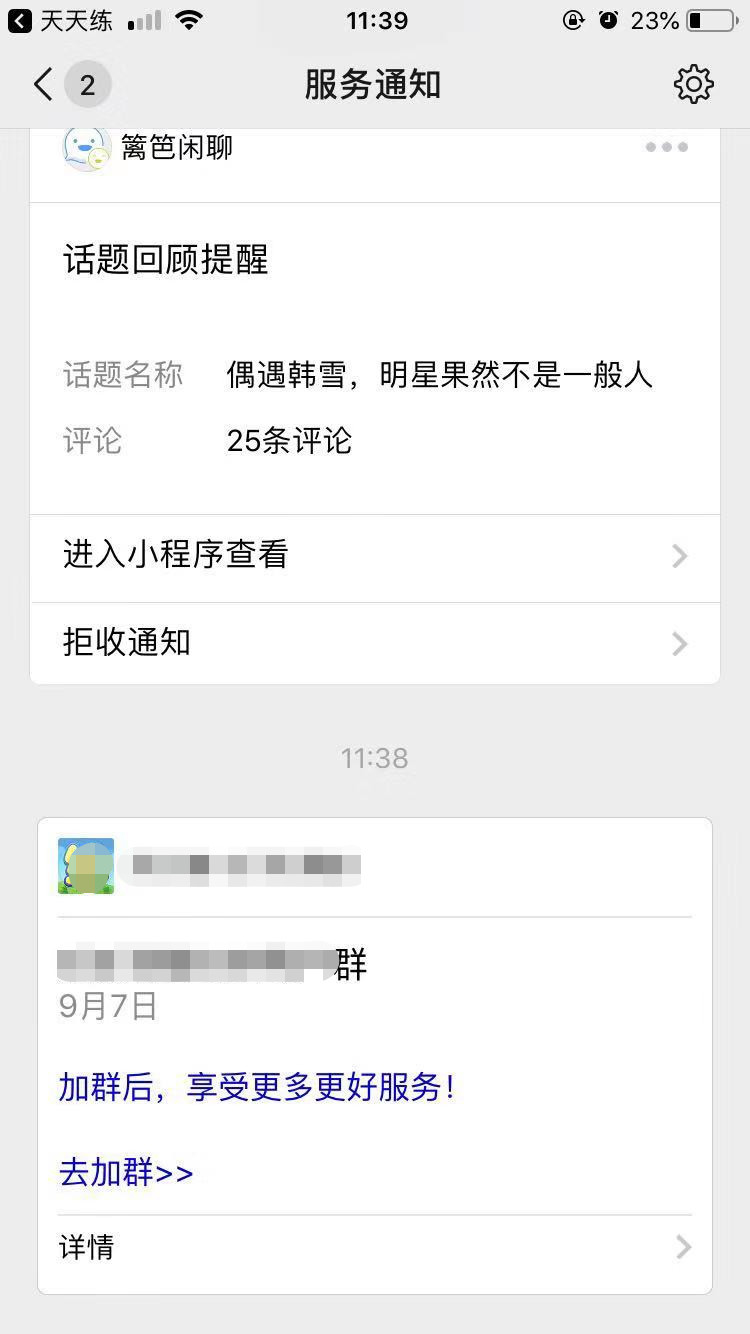The width and height of the screenshot is (750, 1334).
Task: Tap the 去加群>> link
Action: click(x=127, y=1172)
